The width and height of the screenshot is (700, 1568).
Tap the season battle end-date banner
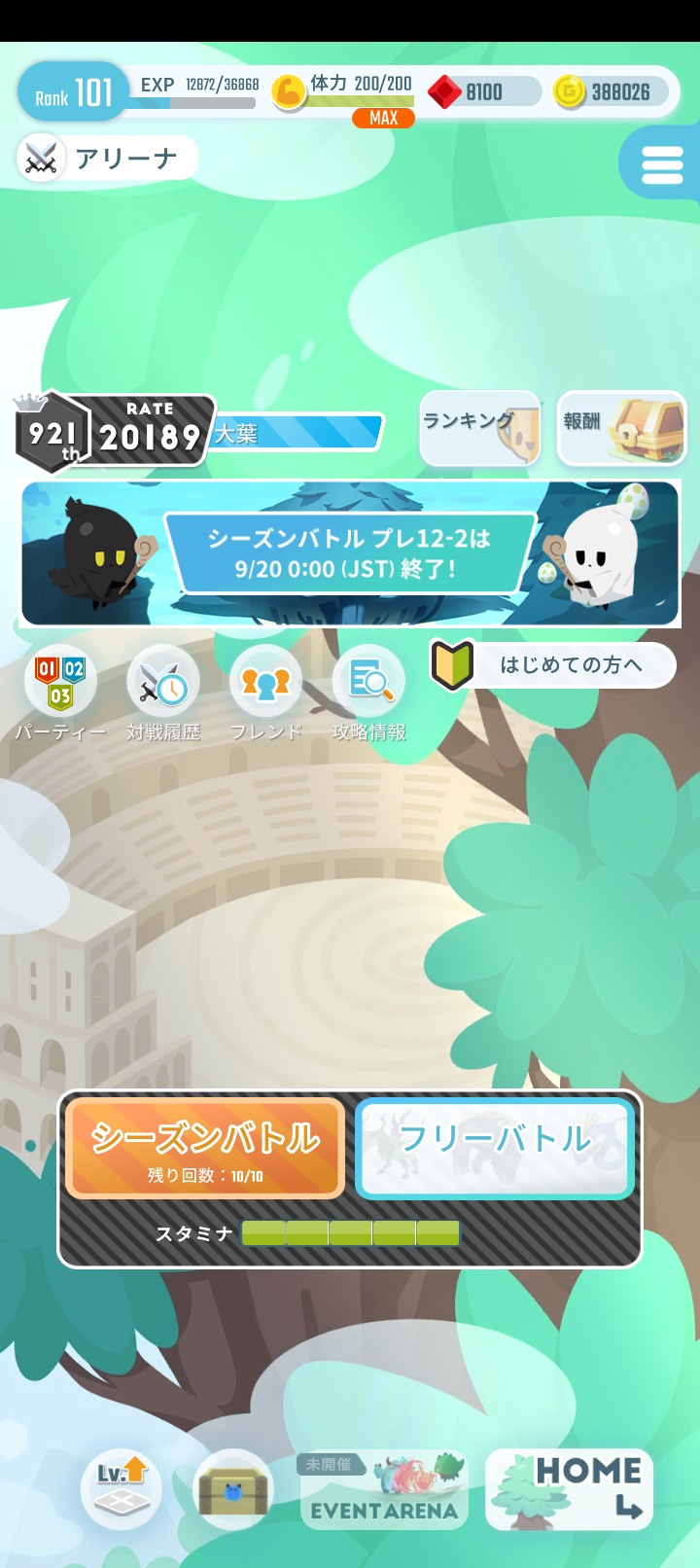350,552
